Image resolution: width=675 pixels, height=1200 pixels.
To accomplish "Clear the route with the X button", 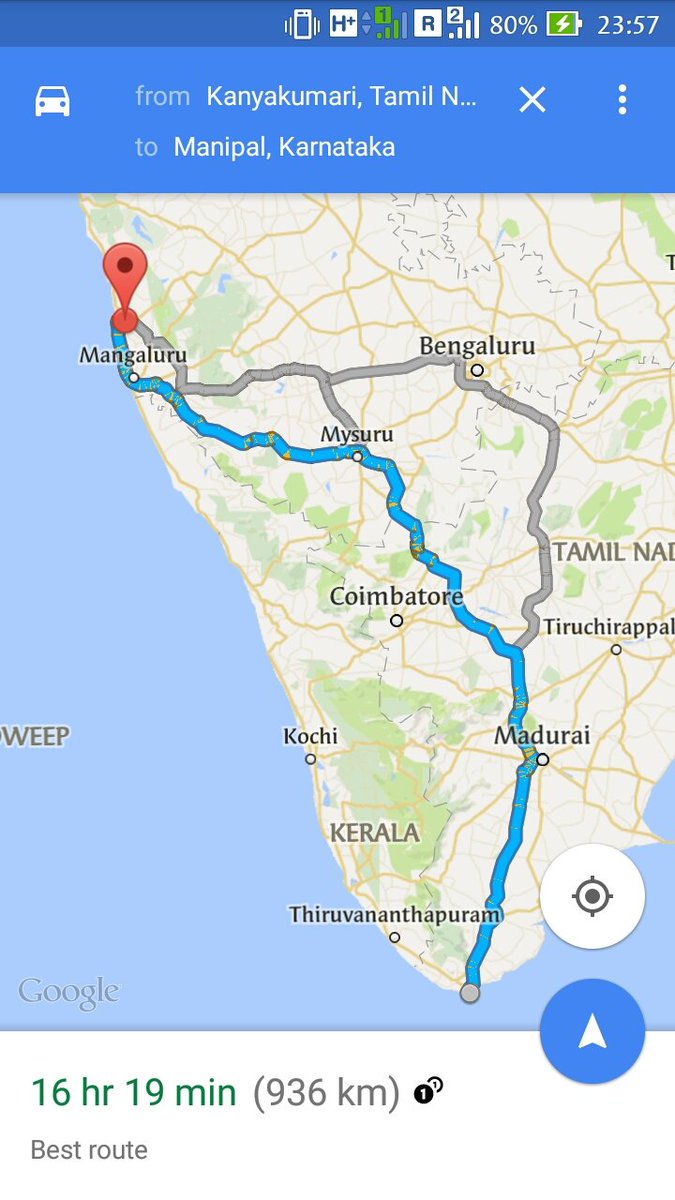I will 532,99.
